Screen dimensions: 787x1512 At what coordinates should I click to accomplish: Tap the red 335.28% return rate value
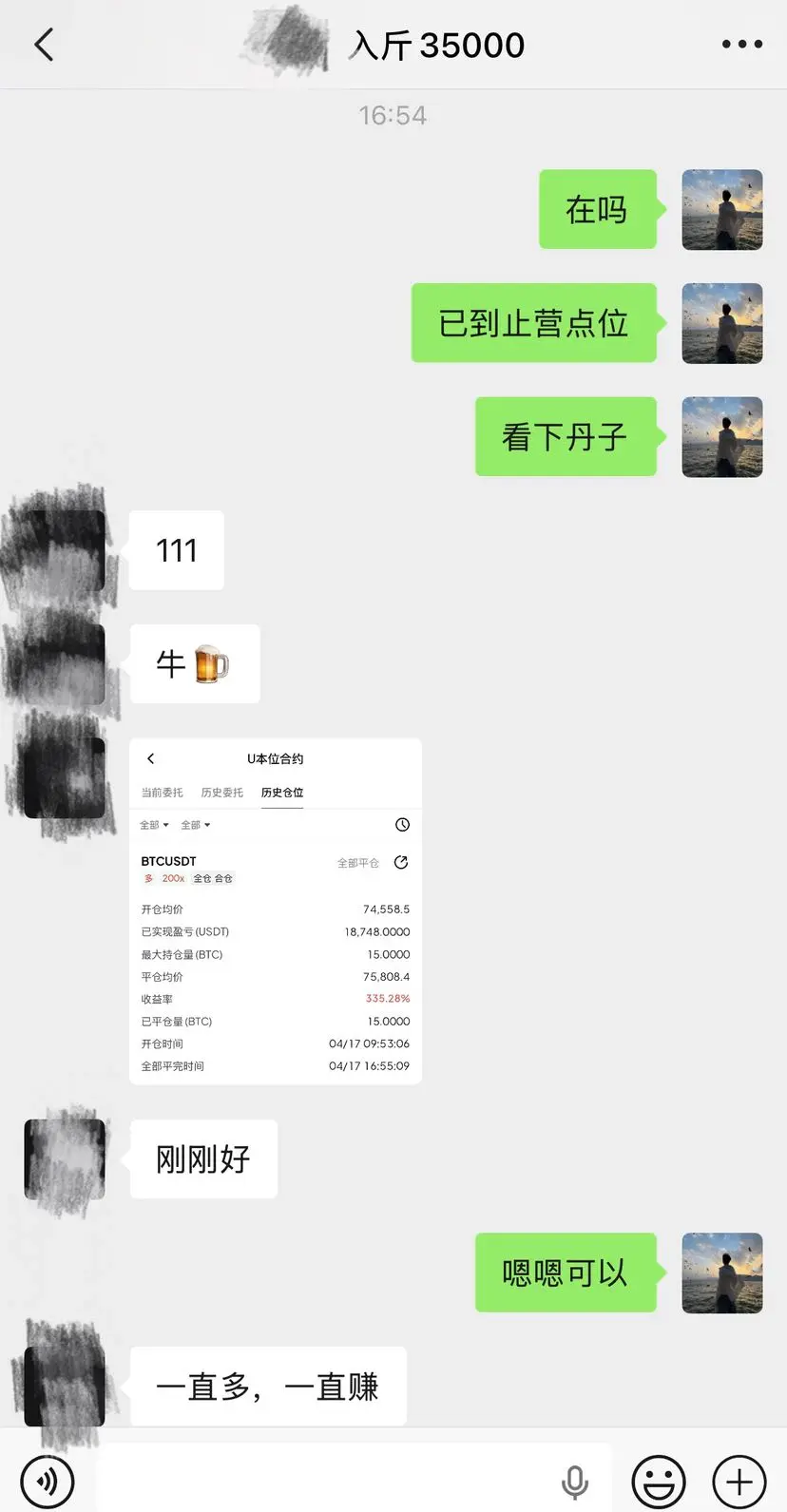coord(387,999)
